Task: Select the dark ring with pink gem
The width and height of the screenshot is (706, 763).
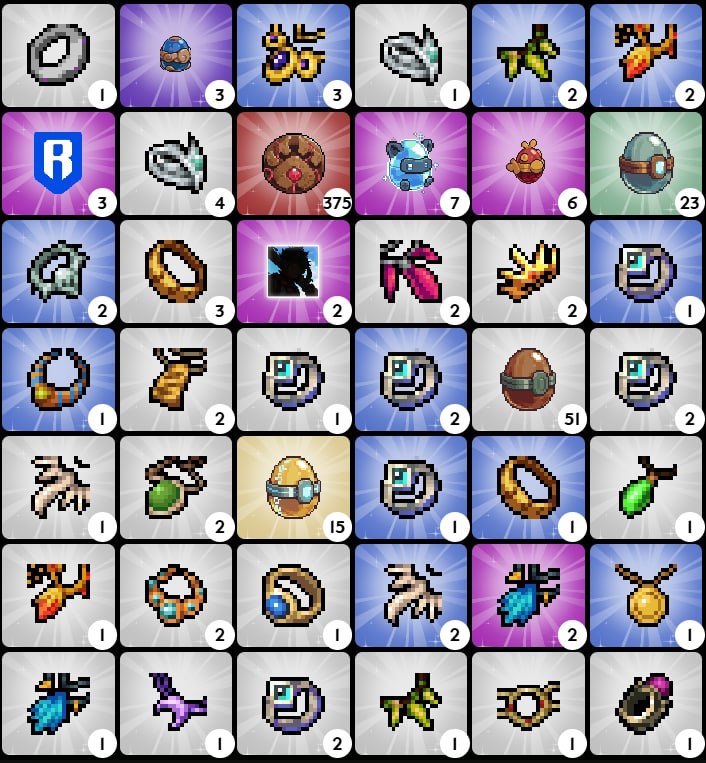Action: click(646, 706)
